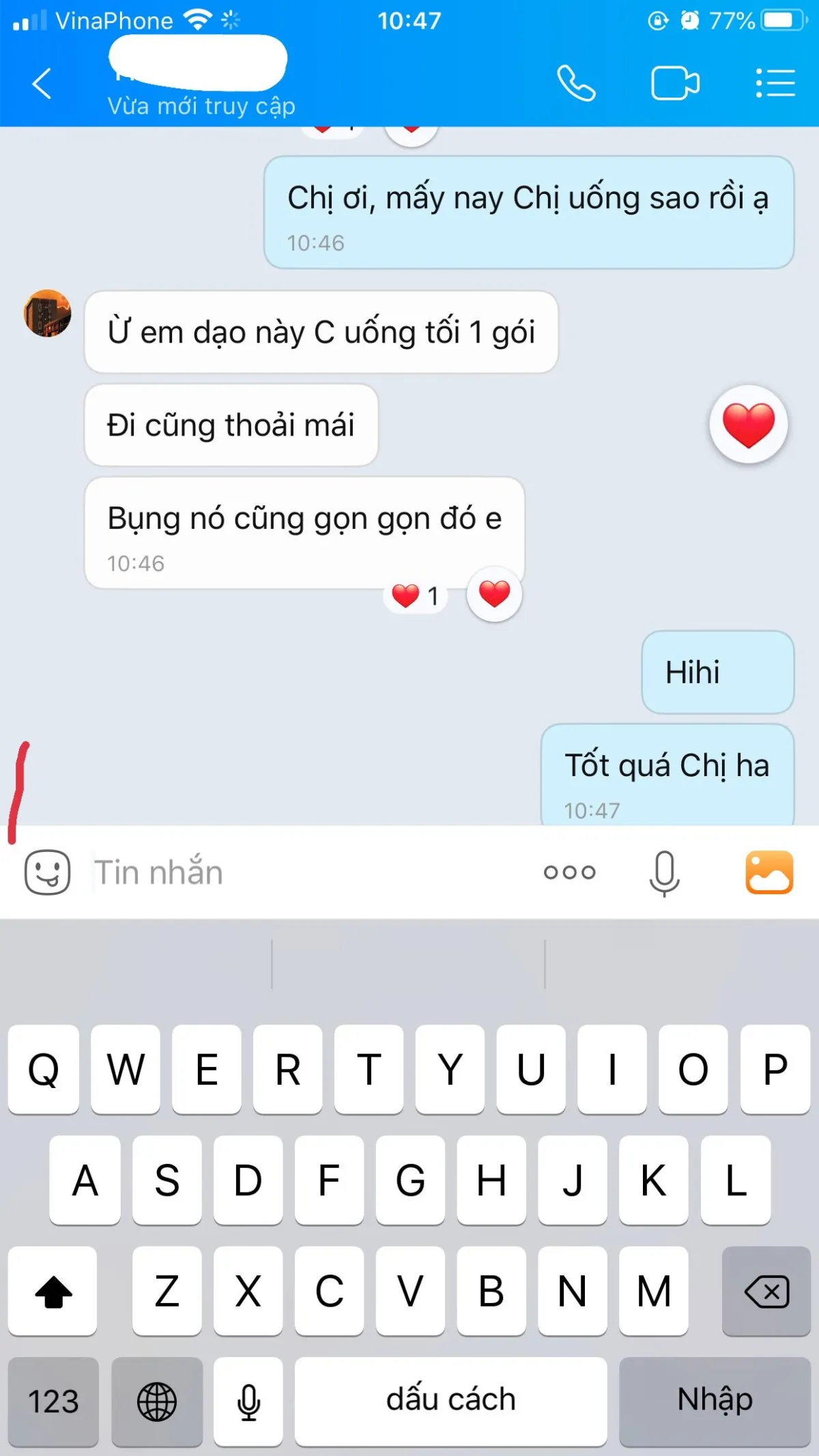The height and width of the screenshot is (1456, 819).
Task: Focus the 'Tin nhắn' message field
Action: pyautogui.click(x=307, y=872)
